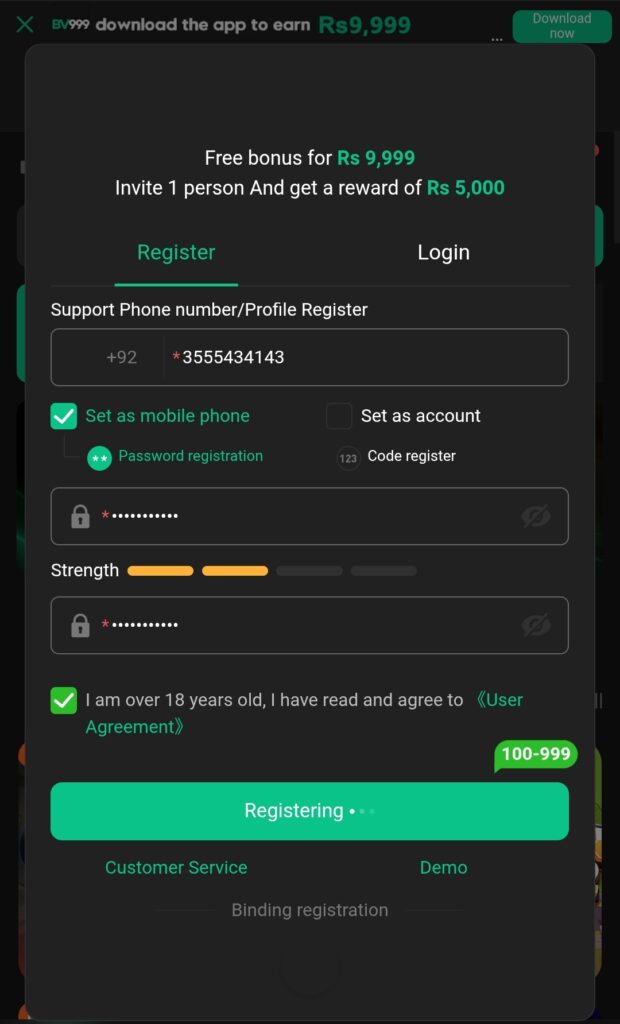The image size is (620, 1024).
Task: Check the Set as account box
Action: [x=340, y=416]
